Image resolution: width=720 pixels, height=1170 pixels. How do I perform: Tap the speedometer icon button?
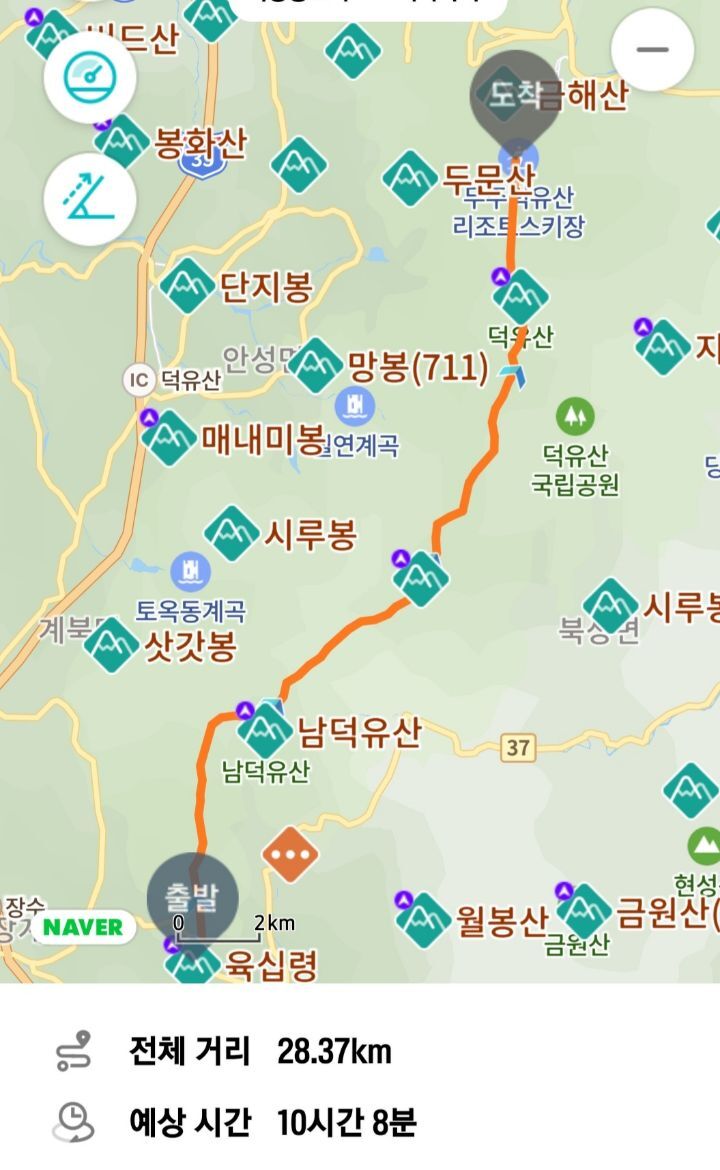pos(90,78)
